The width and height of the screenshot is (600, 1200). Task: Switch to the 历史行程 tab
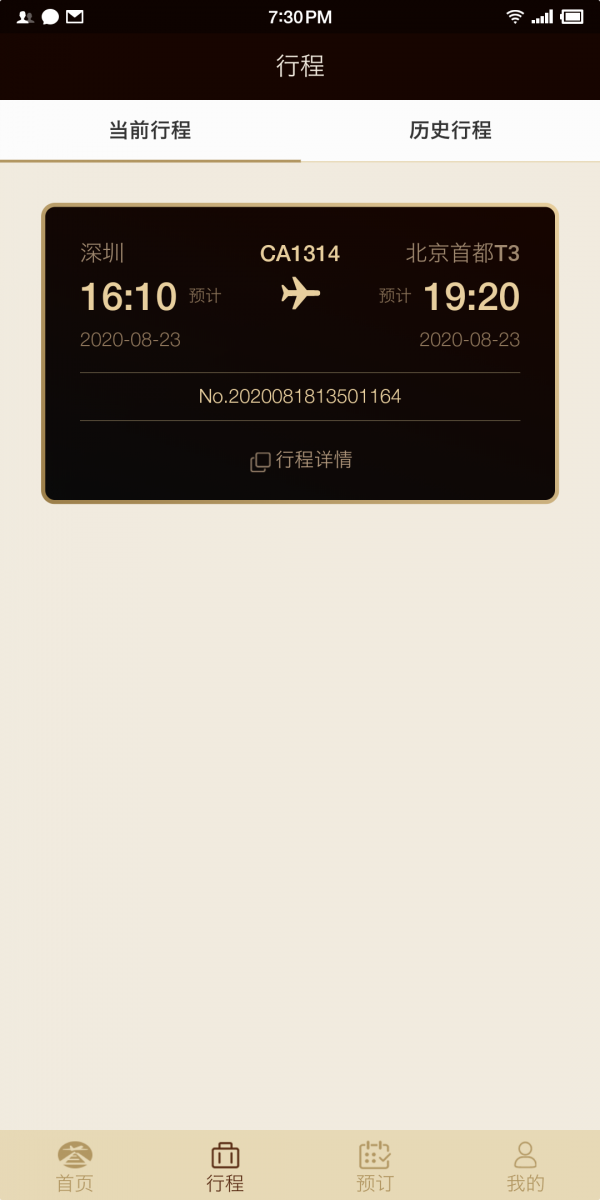tap(450, 130)
